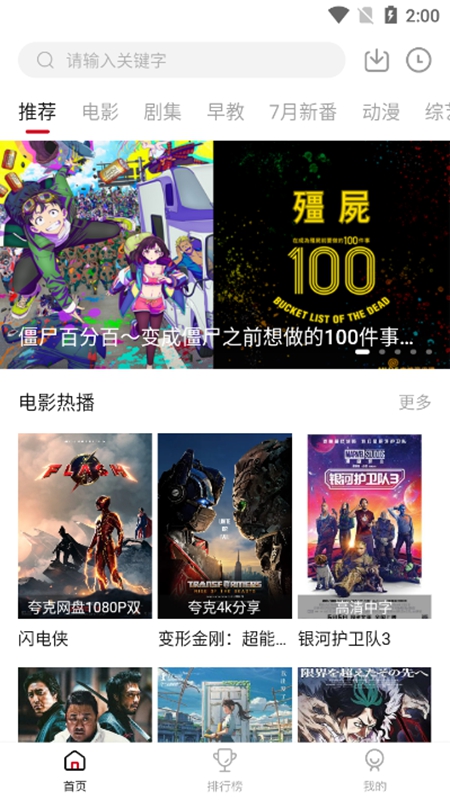Switch to 排行榜 in bottom navigation
This screenshot has height=800, width=450.
[x=225, y=770]
